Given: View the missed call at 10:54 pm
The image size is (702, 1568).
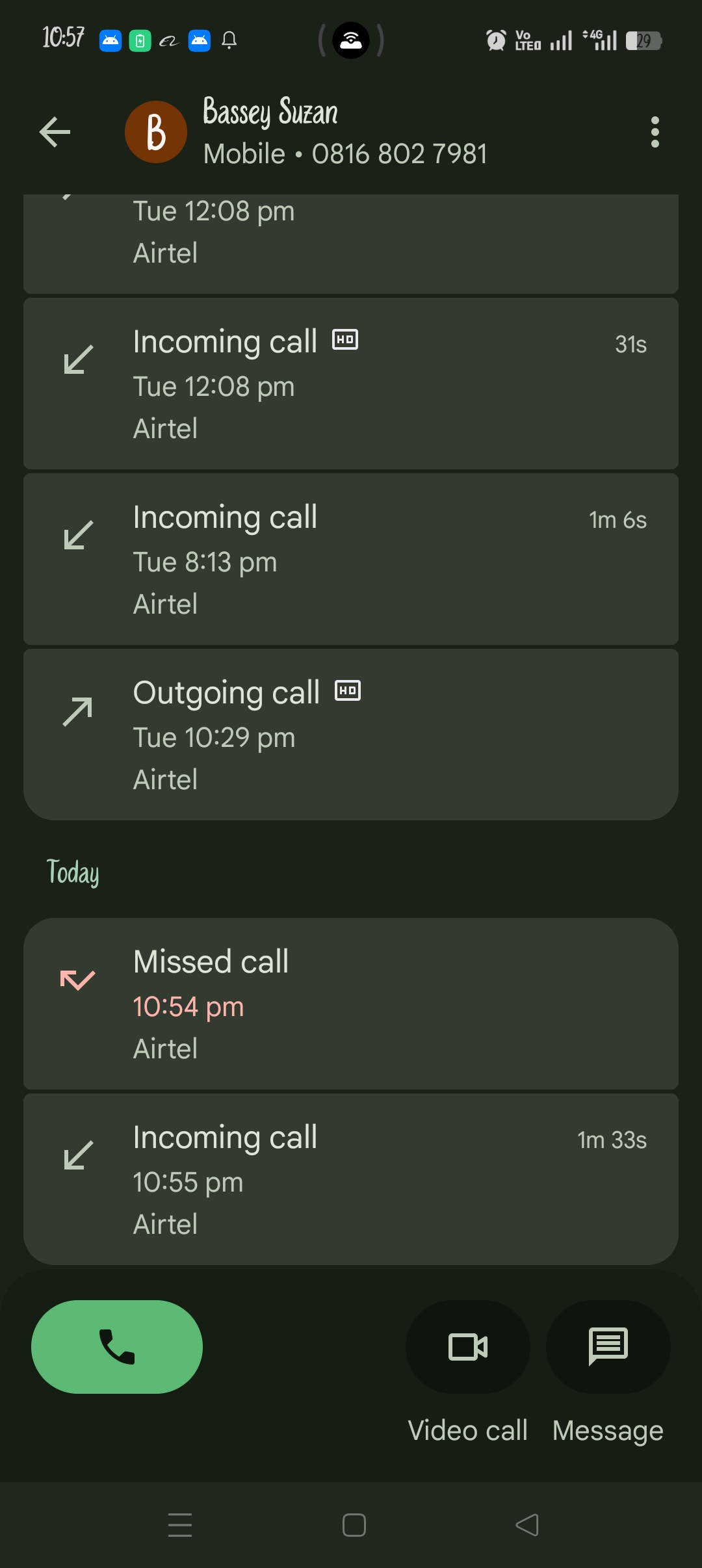Looking at the screenshot, I should coord(351,1004).
